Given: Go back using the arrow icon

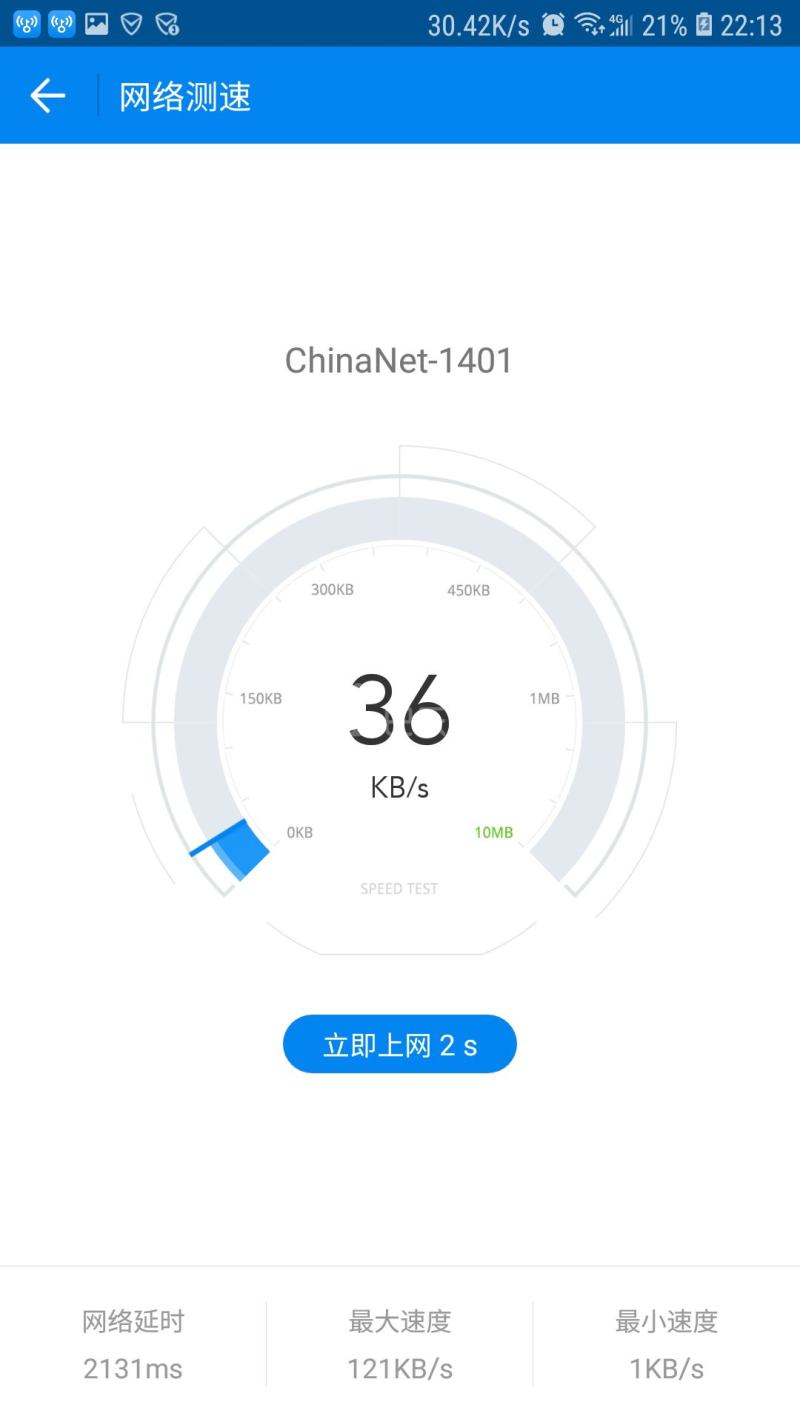Looking at the screenshot, I should pyautogui.click(x=47, y=96).
